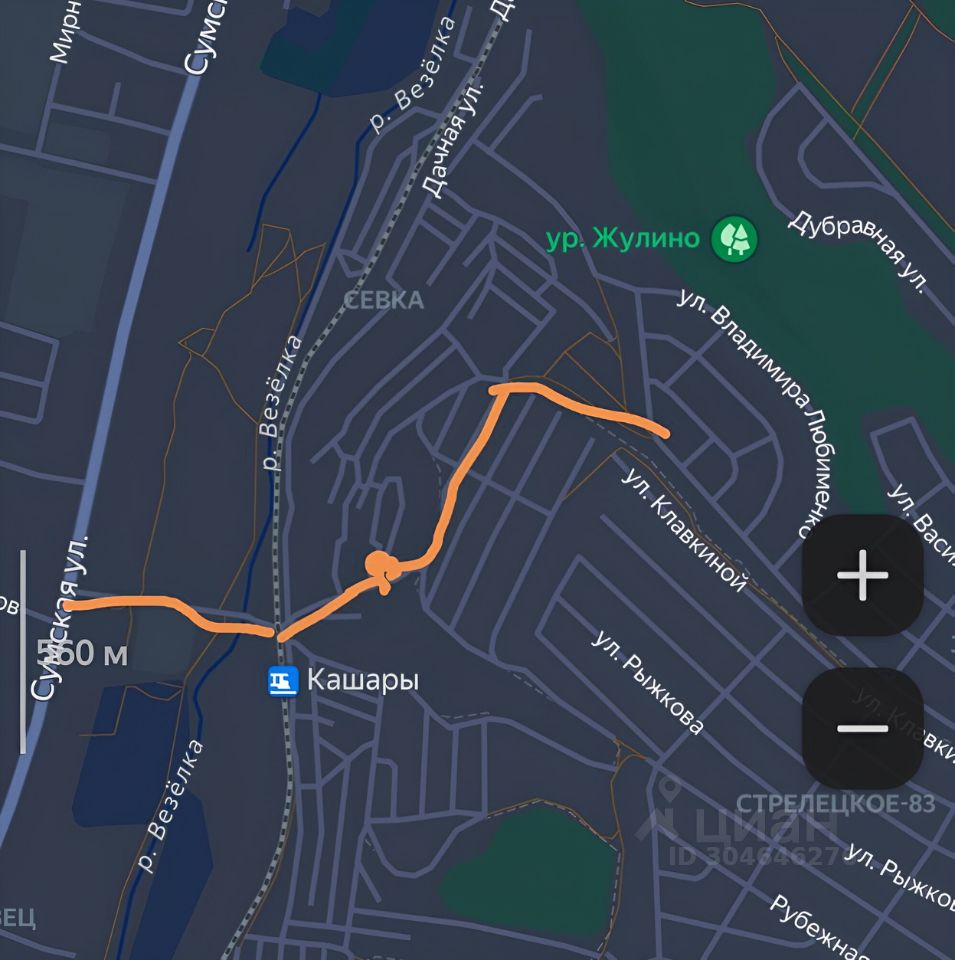Zoom in on the map
The height and width of the screenshot is (960, 955).
coord(862,576)
